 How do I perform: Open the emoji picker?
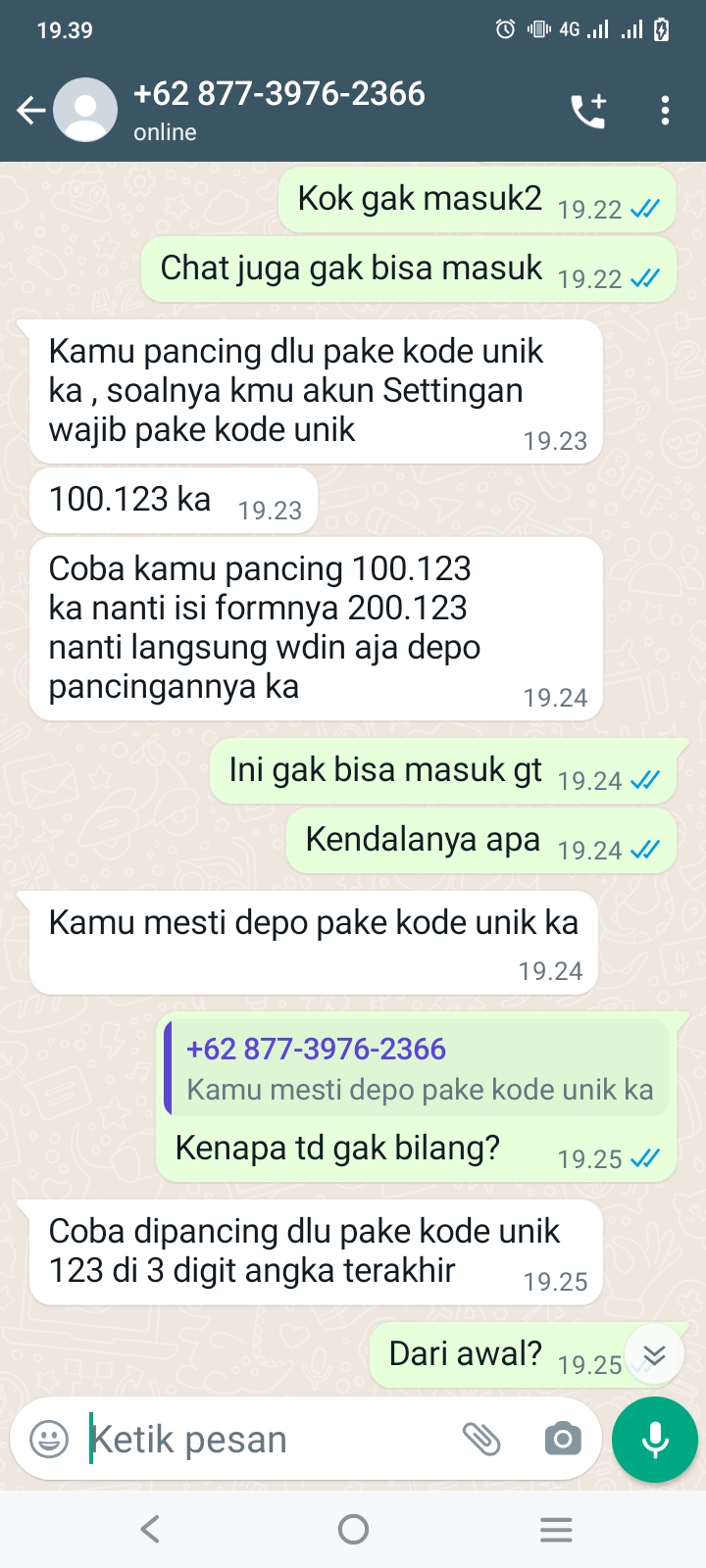coord(49,1440)
